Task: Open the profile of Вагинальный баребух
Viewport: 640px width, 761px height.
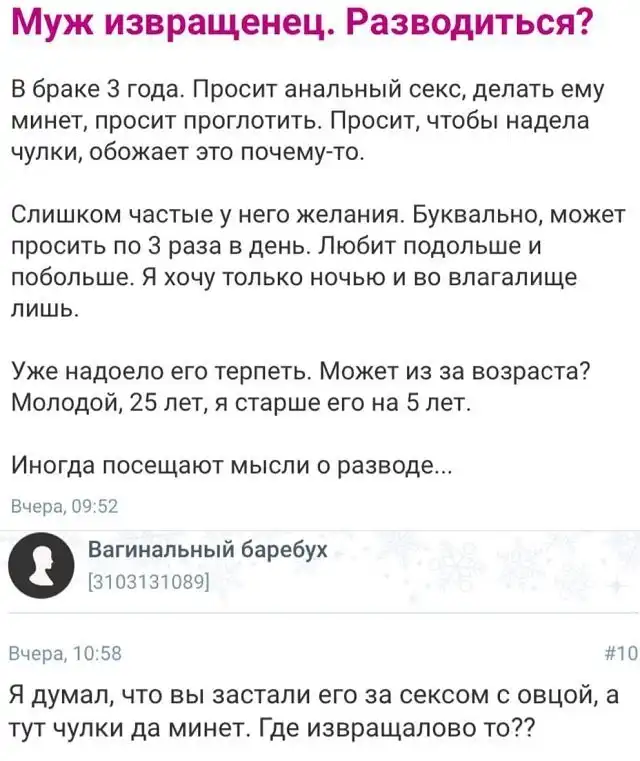Action: click(x=207, y=551)
